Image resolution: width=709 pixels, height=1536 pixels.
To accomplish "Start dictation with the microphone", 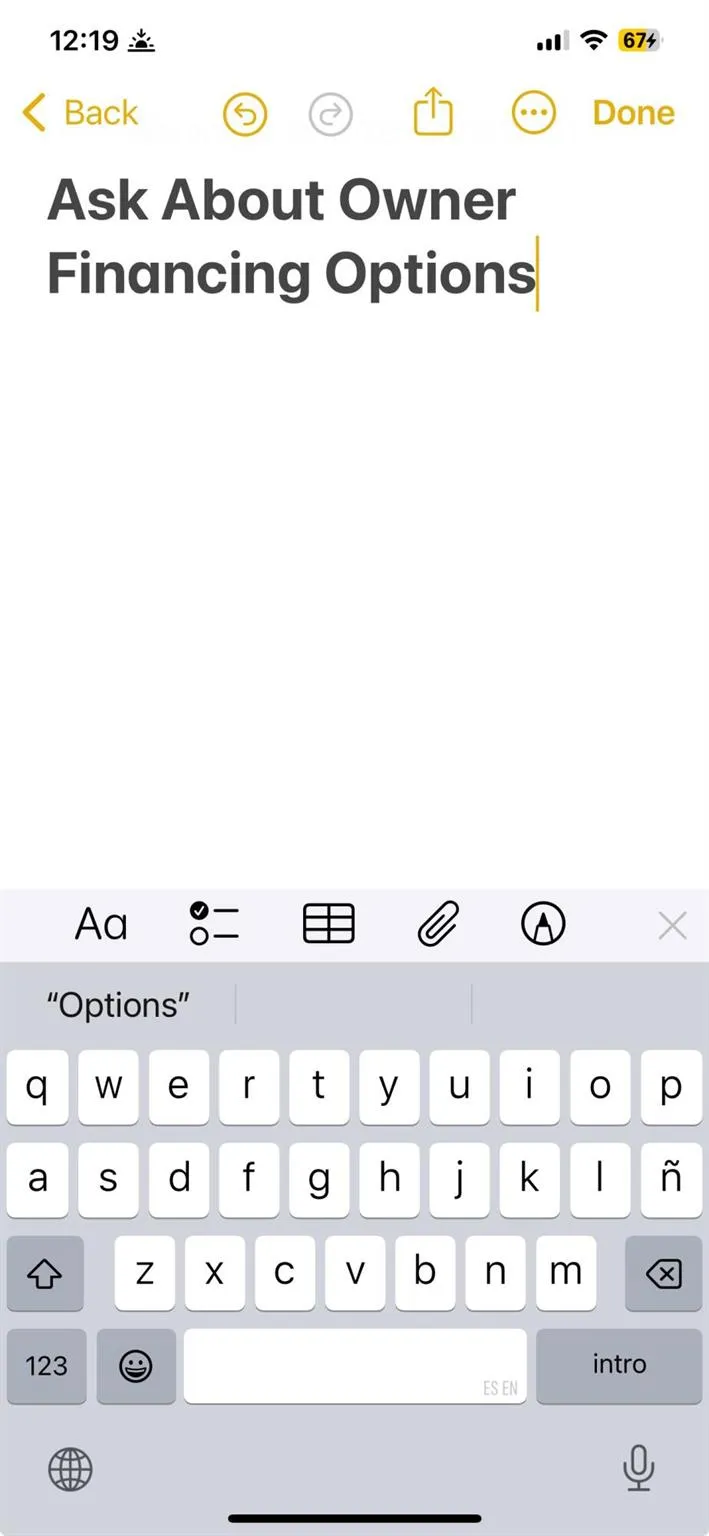I will pyautogui.click(x=637, y=1468).
